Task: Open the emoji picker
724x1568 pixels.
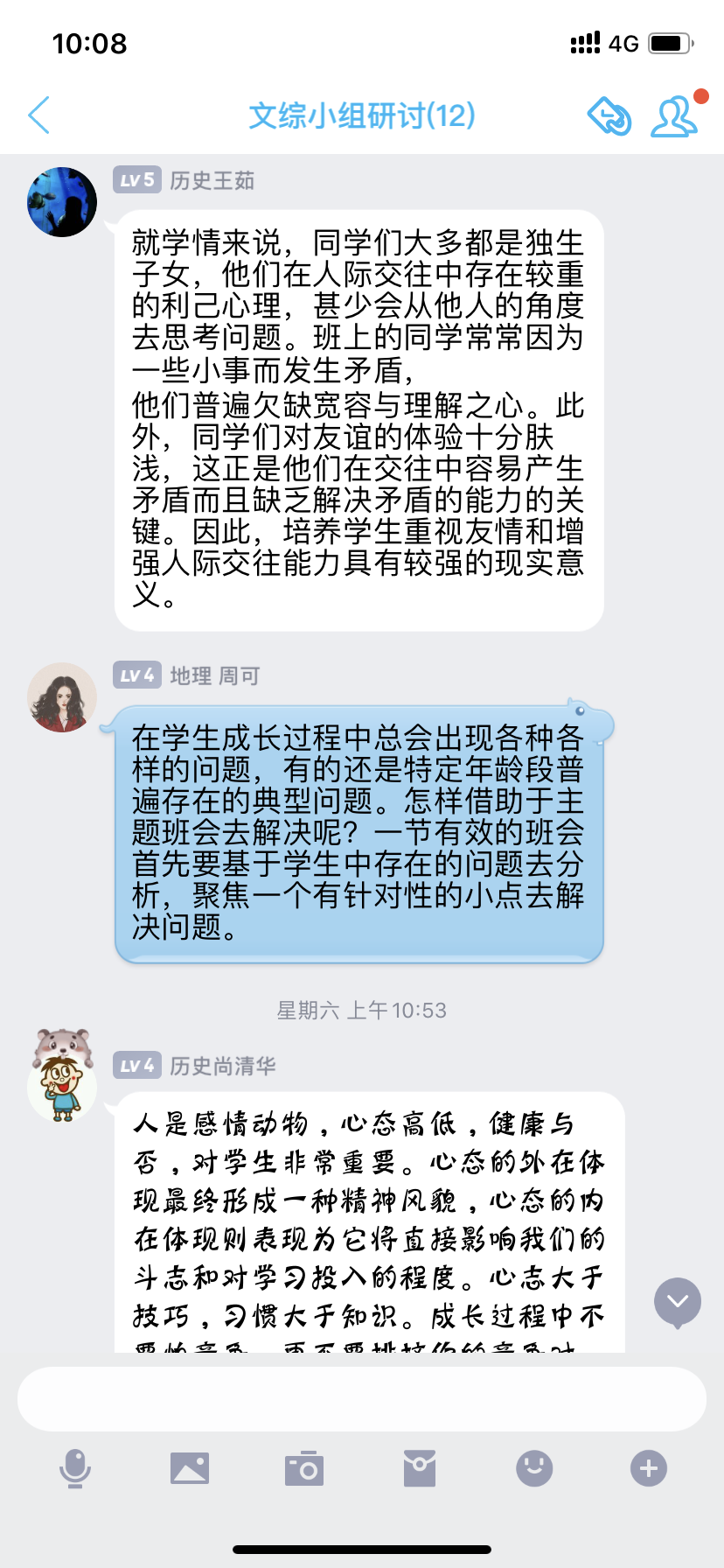Action: pyautogui.click(x=534, y=1468)
